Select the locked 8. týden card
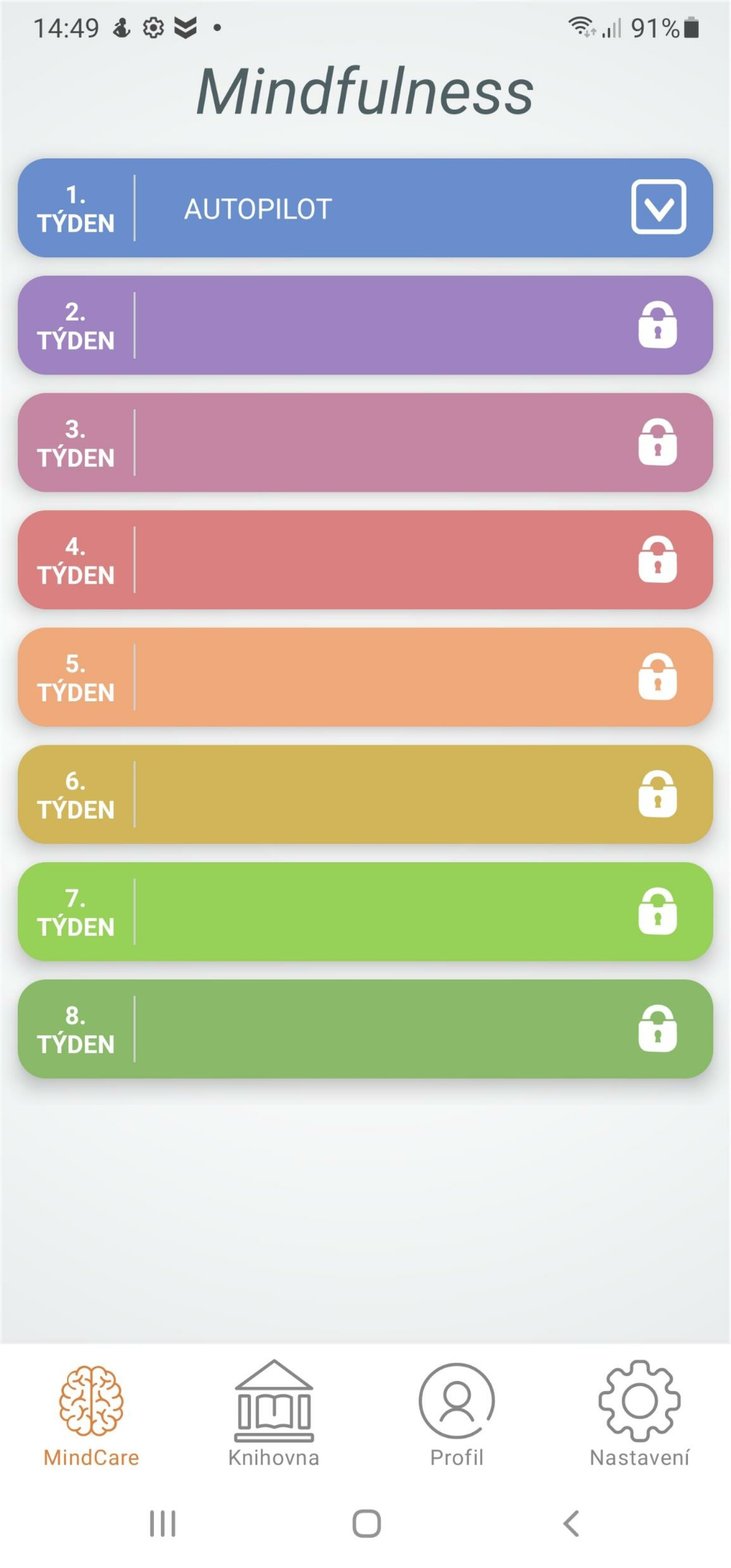 (365, 1029)
